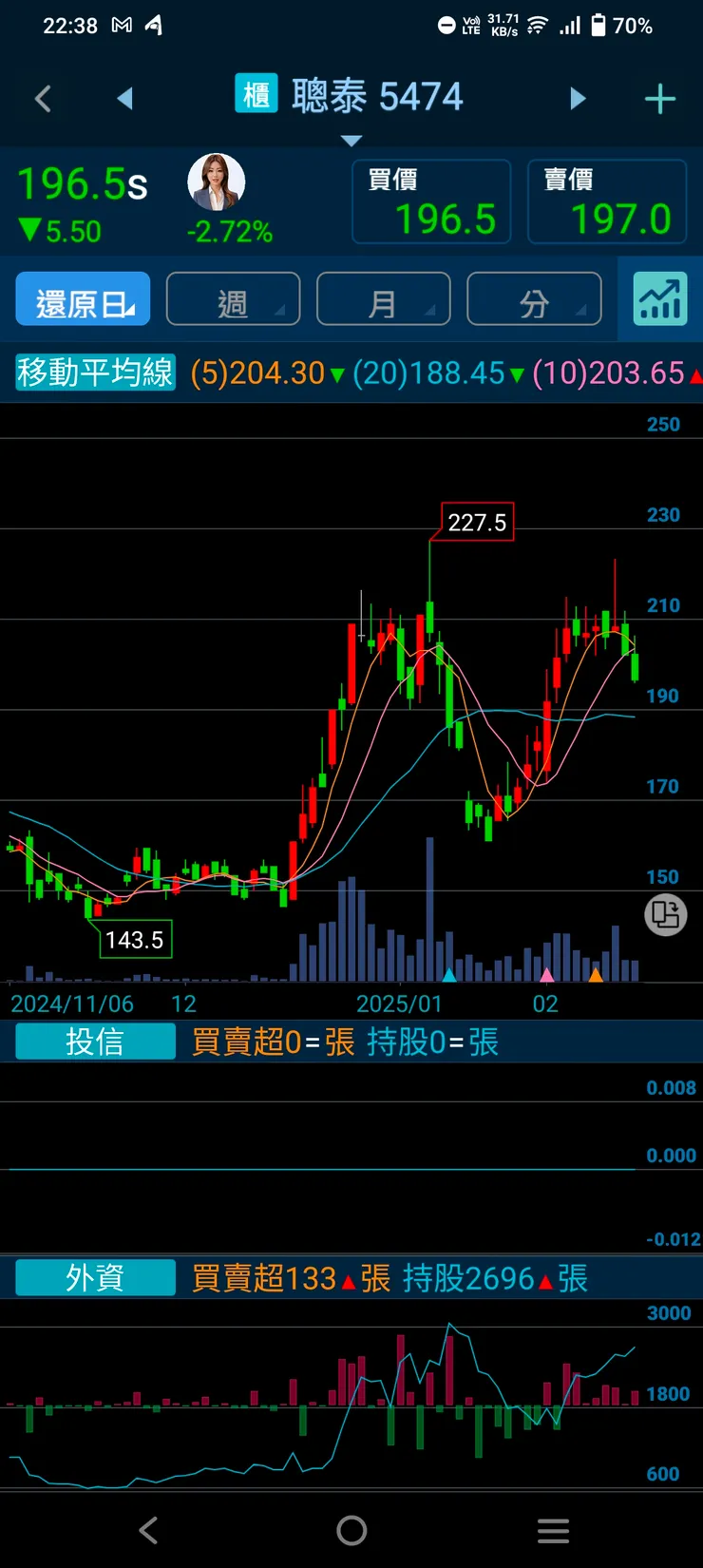Switch to the 分 minute chart

point(534,301)
